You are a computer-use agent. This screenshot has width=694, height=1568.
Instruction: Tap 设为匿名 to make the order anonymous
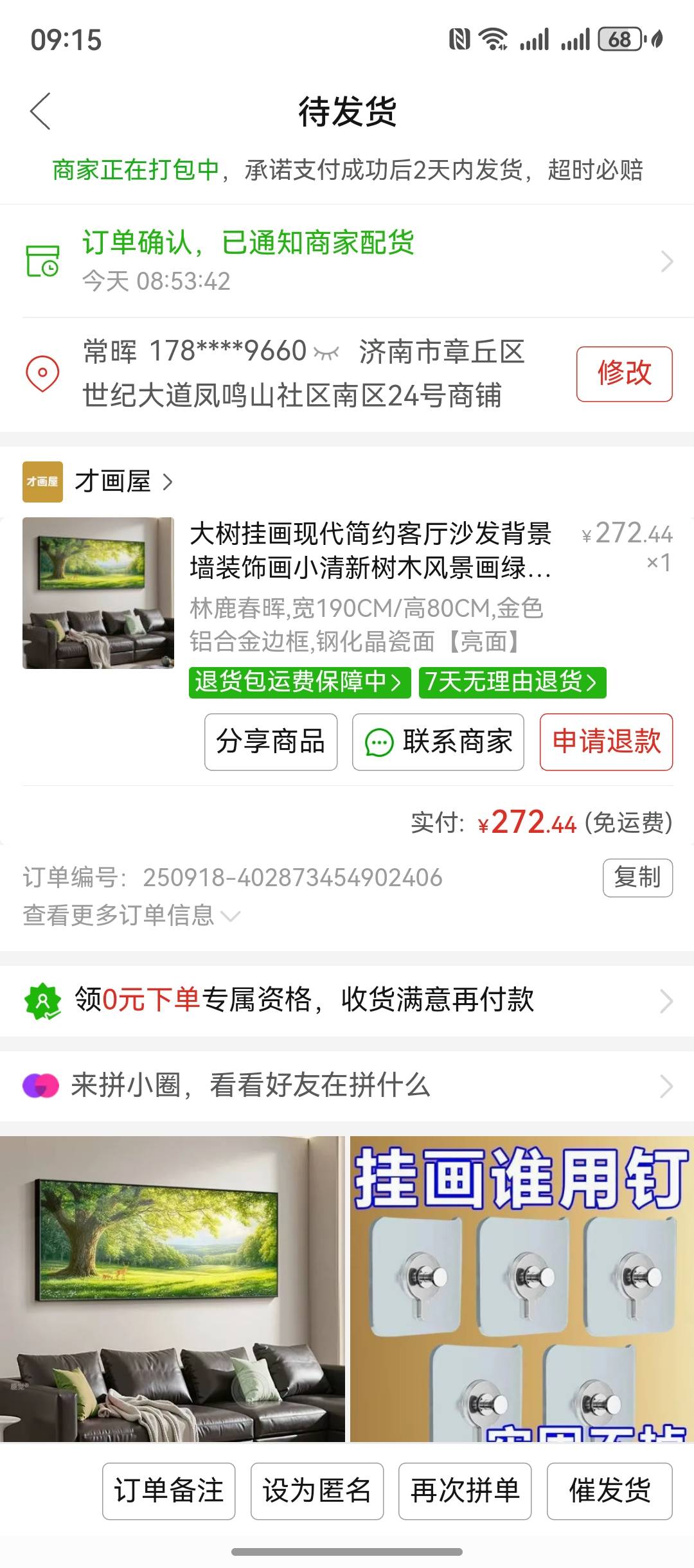pos(317,1491)
